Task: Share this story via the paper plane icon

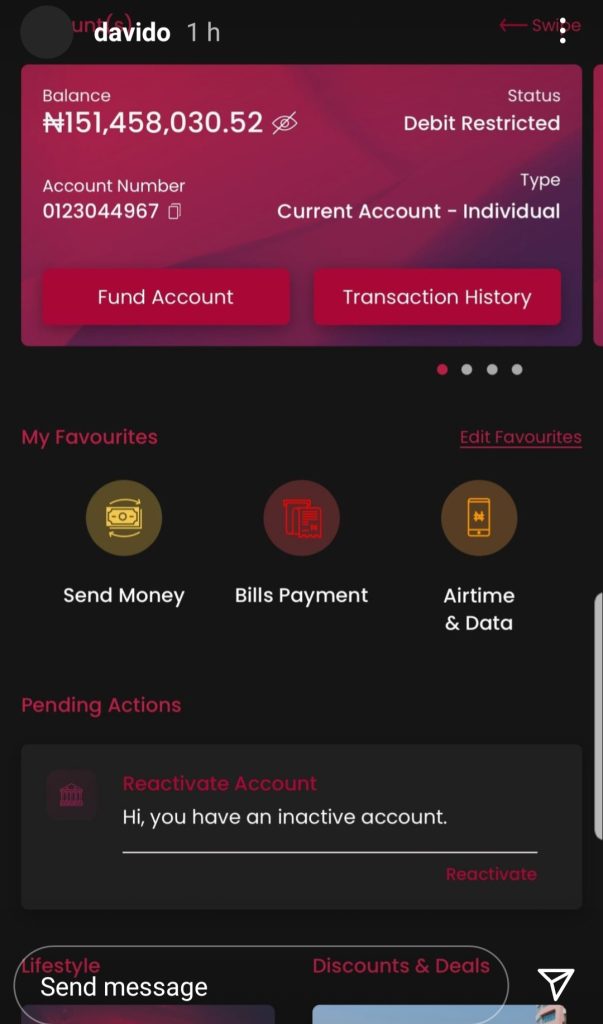Action: point(555,985)
